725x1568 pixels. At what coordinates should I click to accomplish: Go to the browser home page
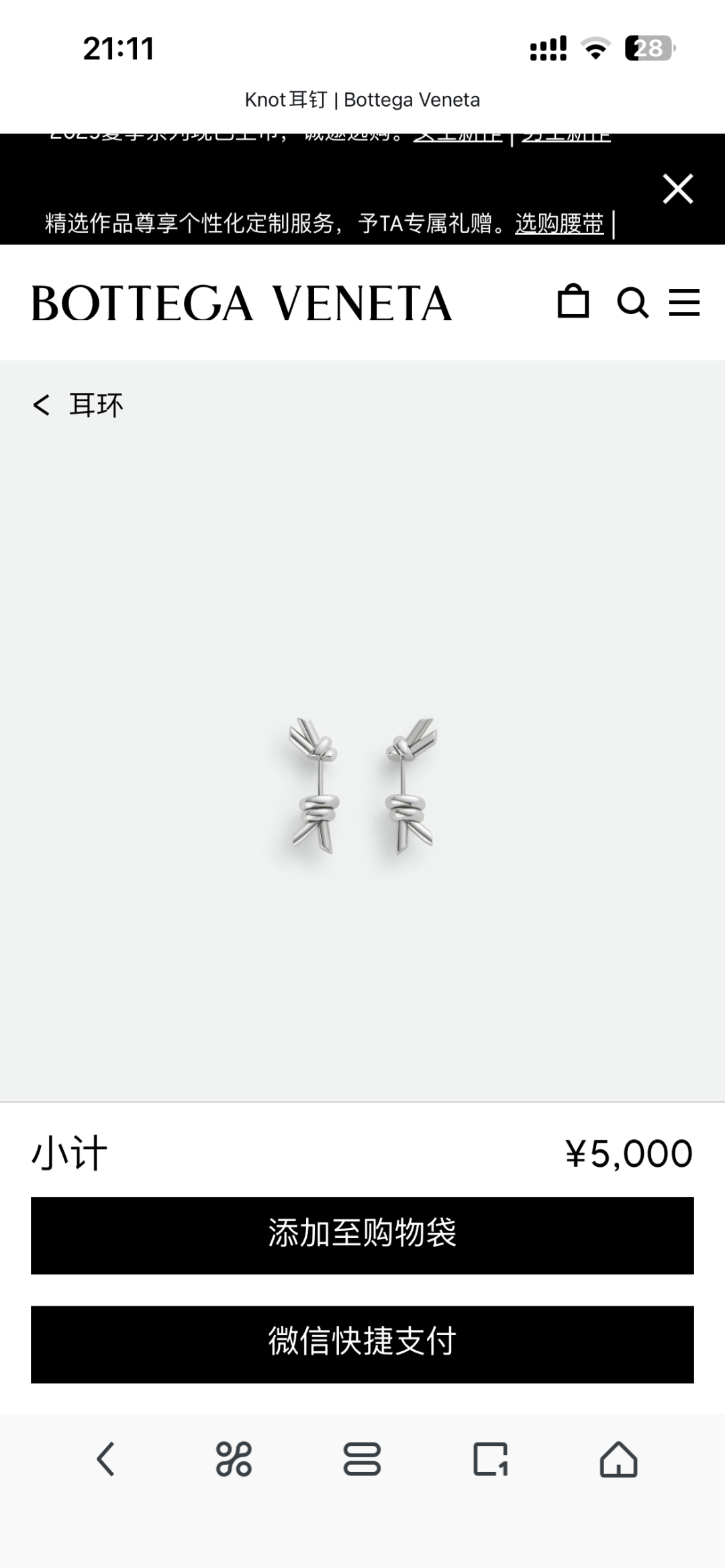(x=618, y=1459)
